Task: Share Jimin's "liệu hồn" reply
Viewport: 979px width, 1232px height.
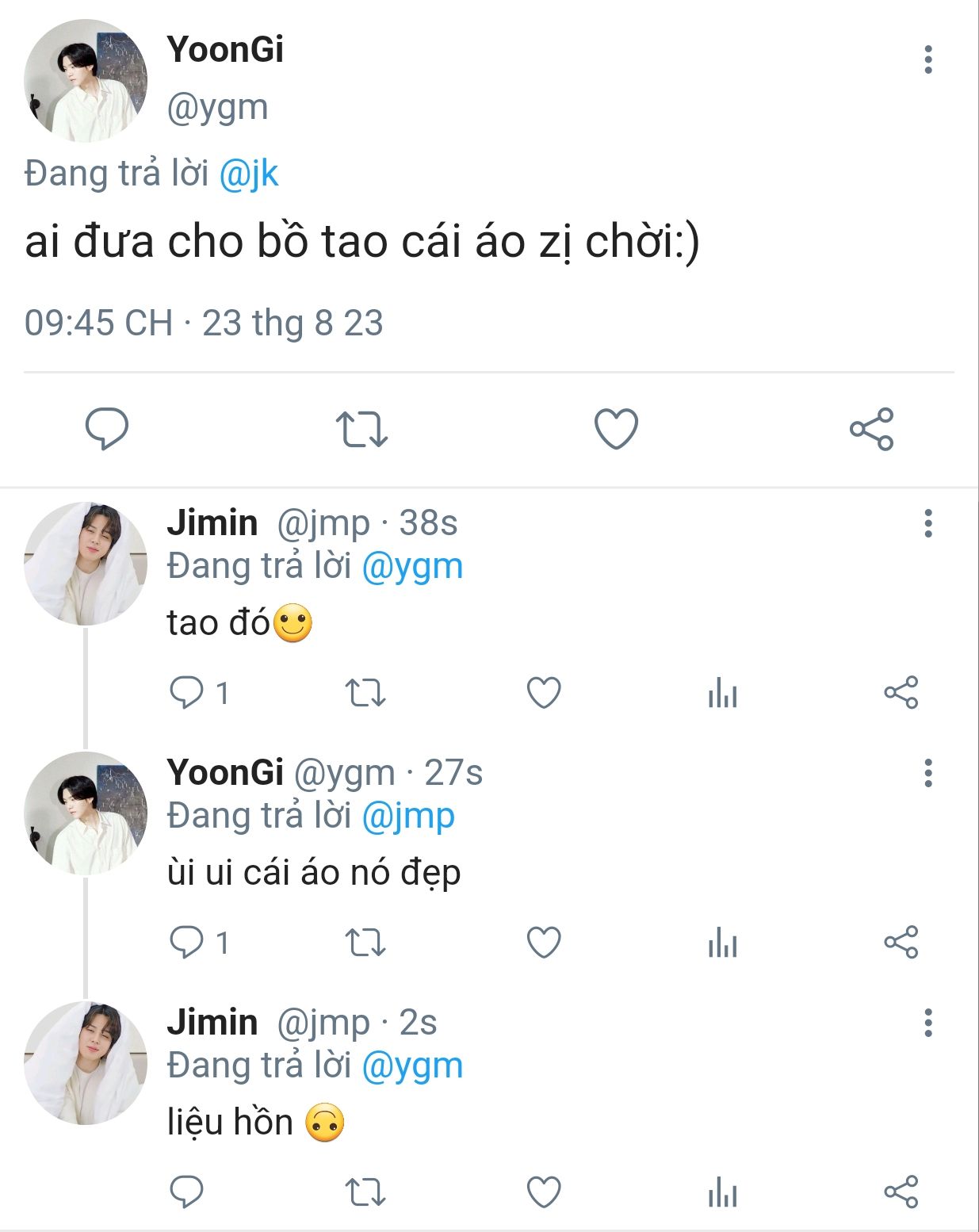Action: [901, 1192]
